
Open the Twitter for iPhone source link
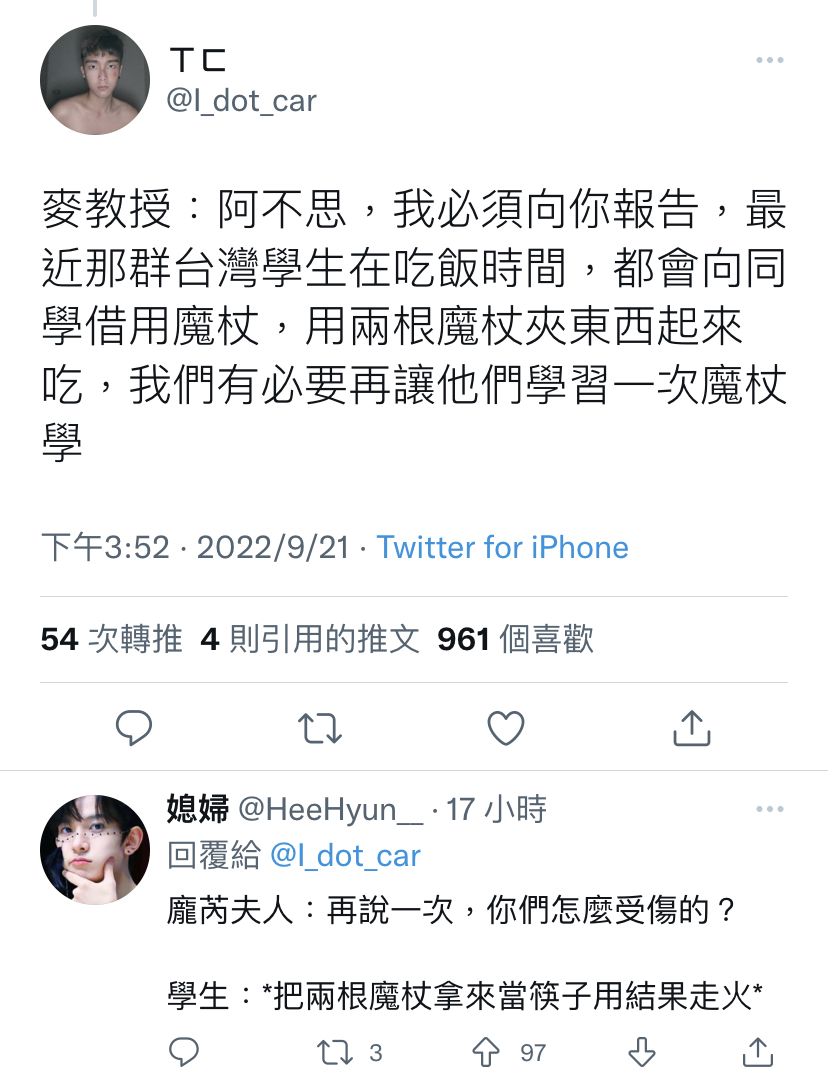tap(502, 548)
